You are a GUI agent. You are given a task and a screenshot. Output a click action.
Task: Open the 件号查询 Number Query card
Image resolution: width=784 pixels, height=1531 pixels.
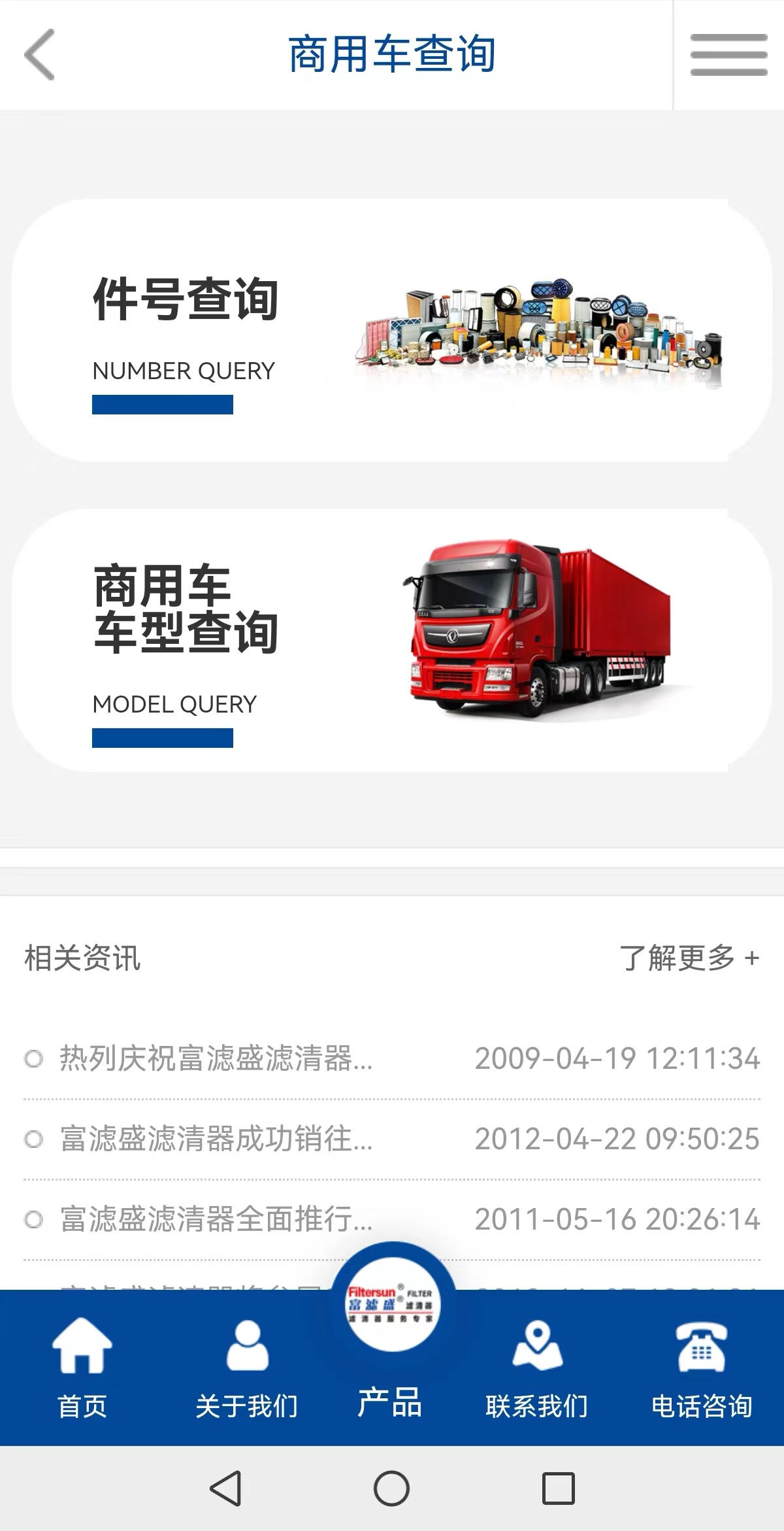392,331
